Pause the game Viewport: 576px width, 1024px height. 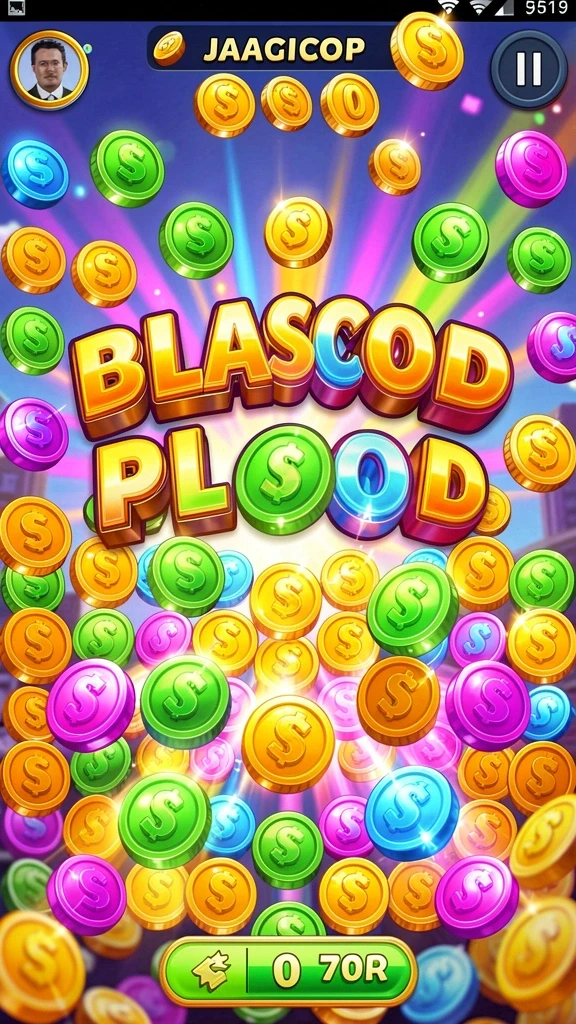(529, 69)
